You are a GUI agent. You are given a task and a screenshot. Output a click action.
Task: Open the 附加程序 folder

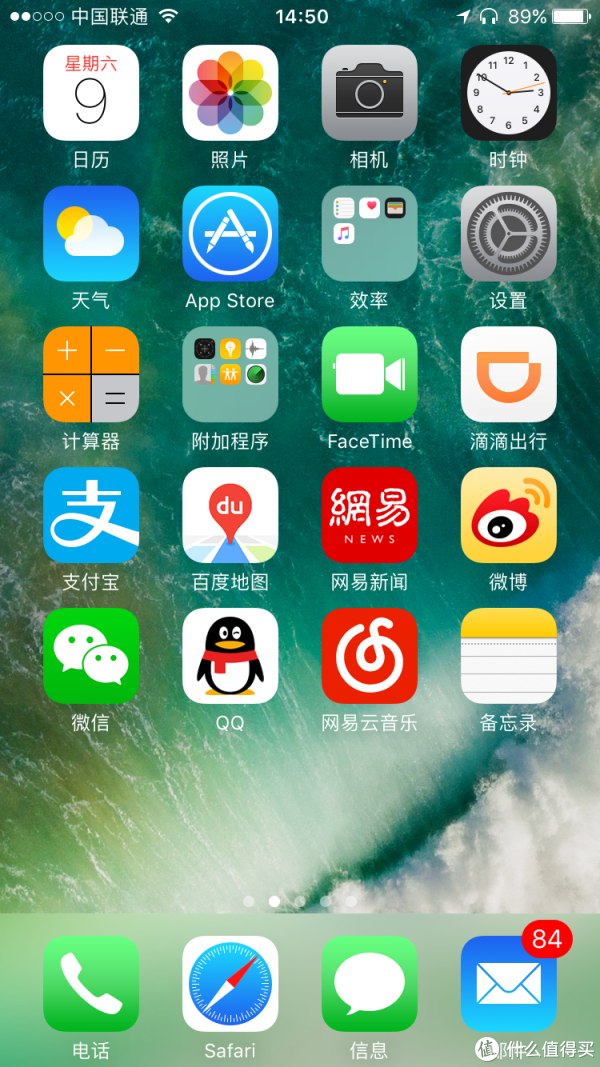230,374
